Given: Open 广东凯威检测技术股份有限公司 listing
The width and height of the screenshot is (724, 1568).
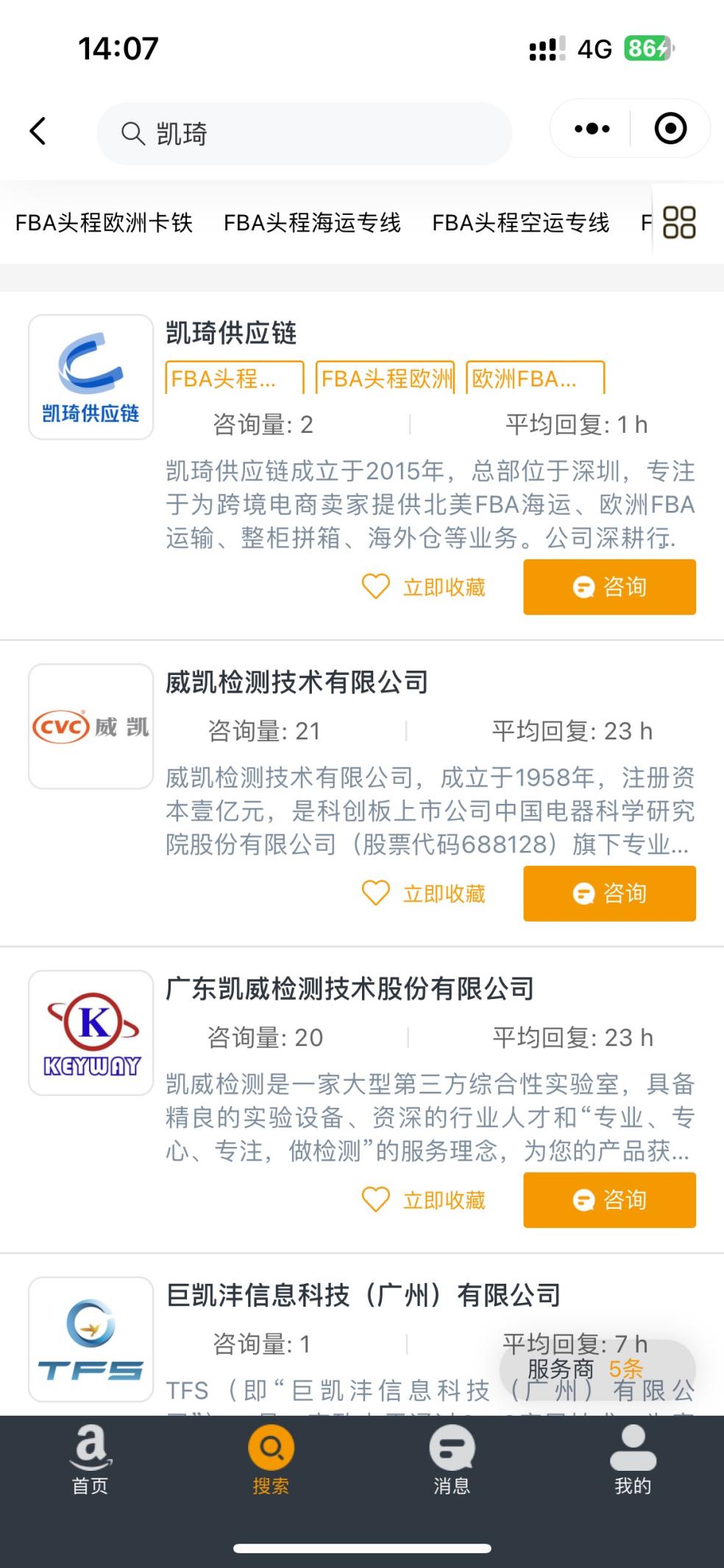Looking at the screenshot, I should (349, 989).
